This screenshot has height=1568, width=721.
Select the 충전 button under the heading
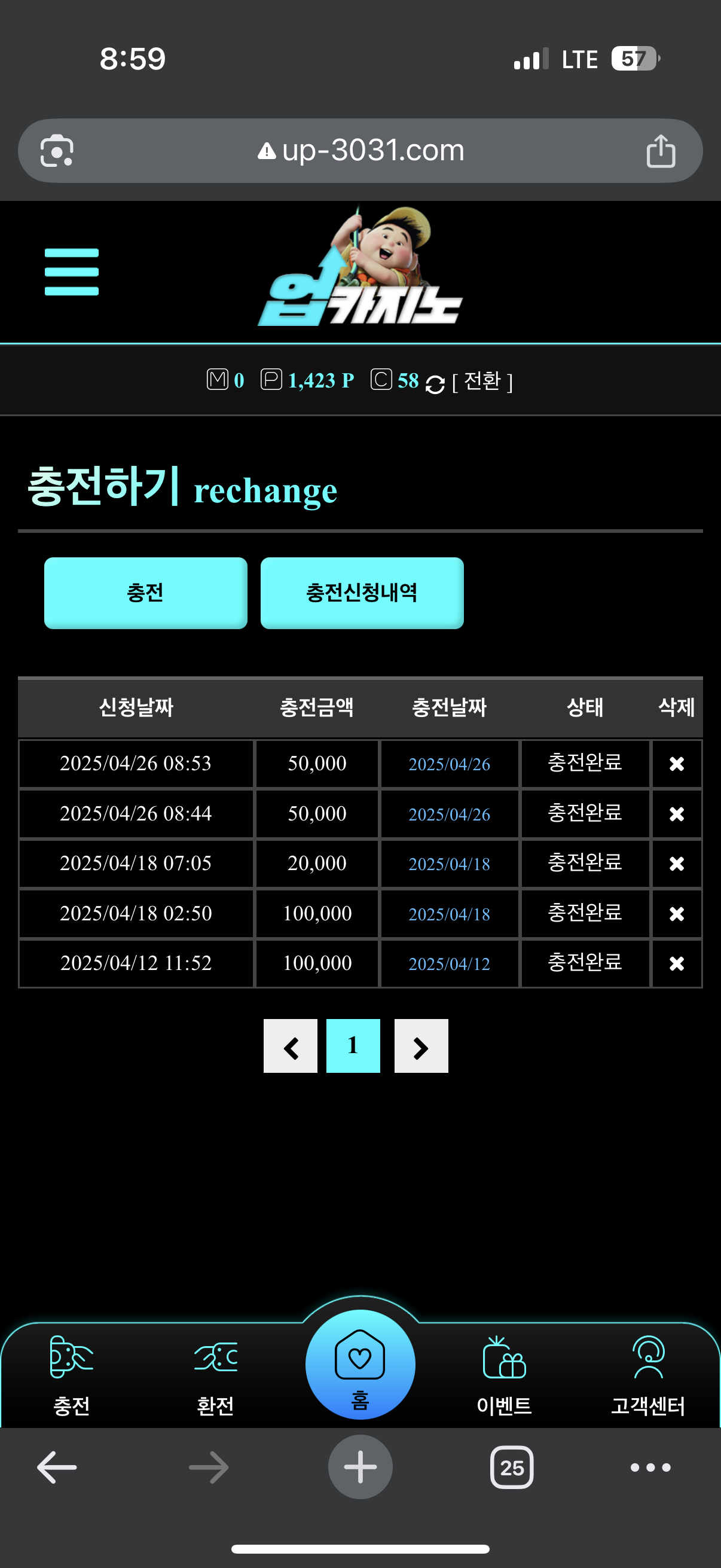[145, 593]
